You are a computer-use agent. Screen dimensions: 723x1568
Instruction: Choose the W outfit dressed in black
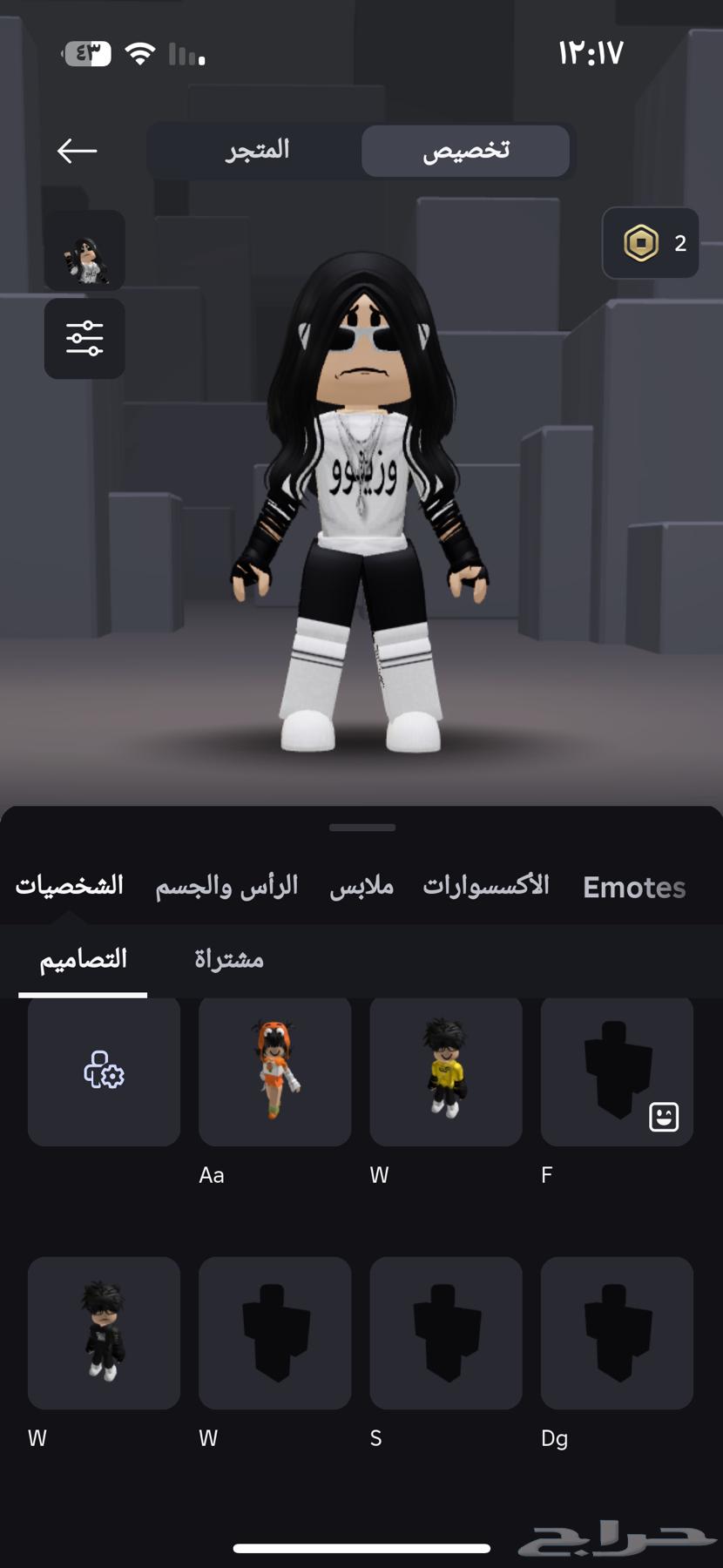point(104,1332)
